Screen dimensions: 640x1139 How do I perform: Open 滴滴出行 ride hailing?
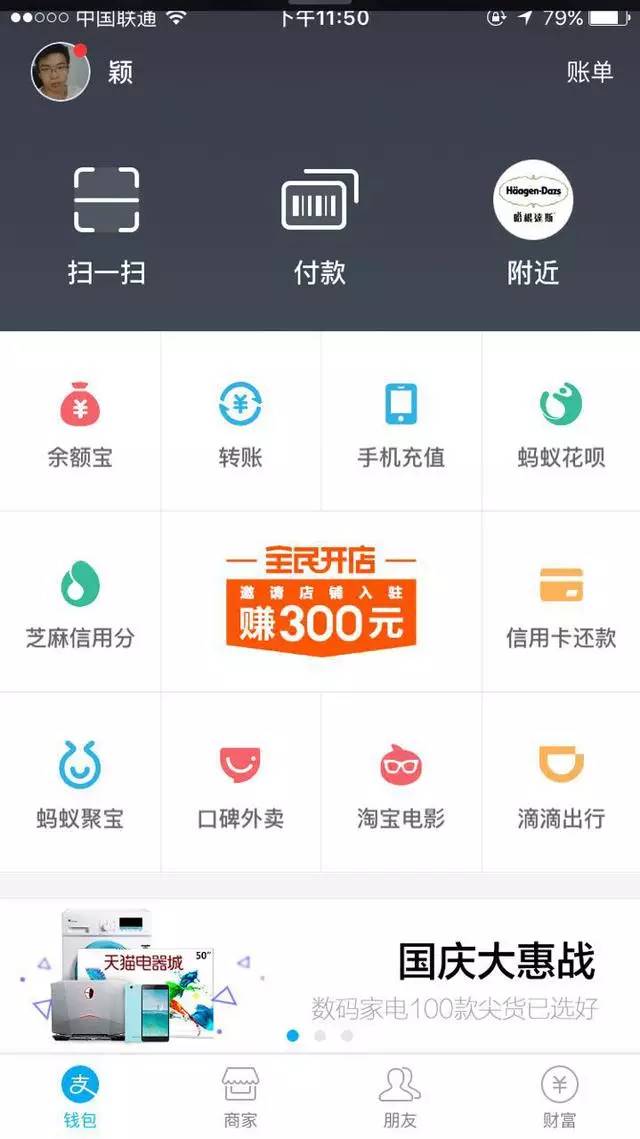(561, 782)
